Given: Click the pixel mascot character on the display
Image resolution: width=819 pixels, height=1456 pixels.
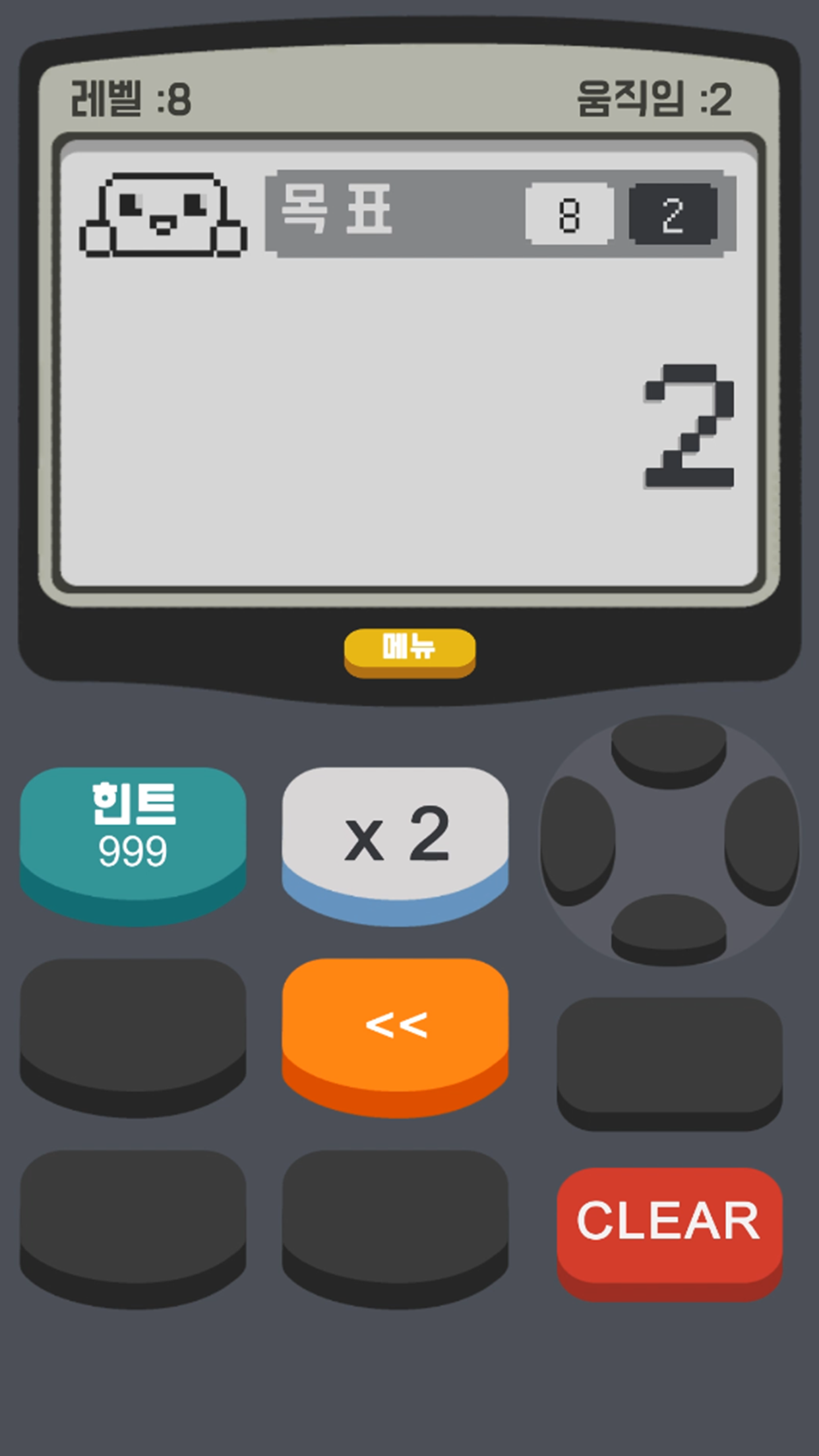Looking at the screenshot, I should [163, 214].
